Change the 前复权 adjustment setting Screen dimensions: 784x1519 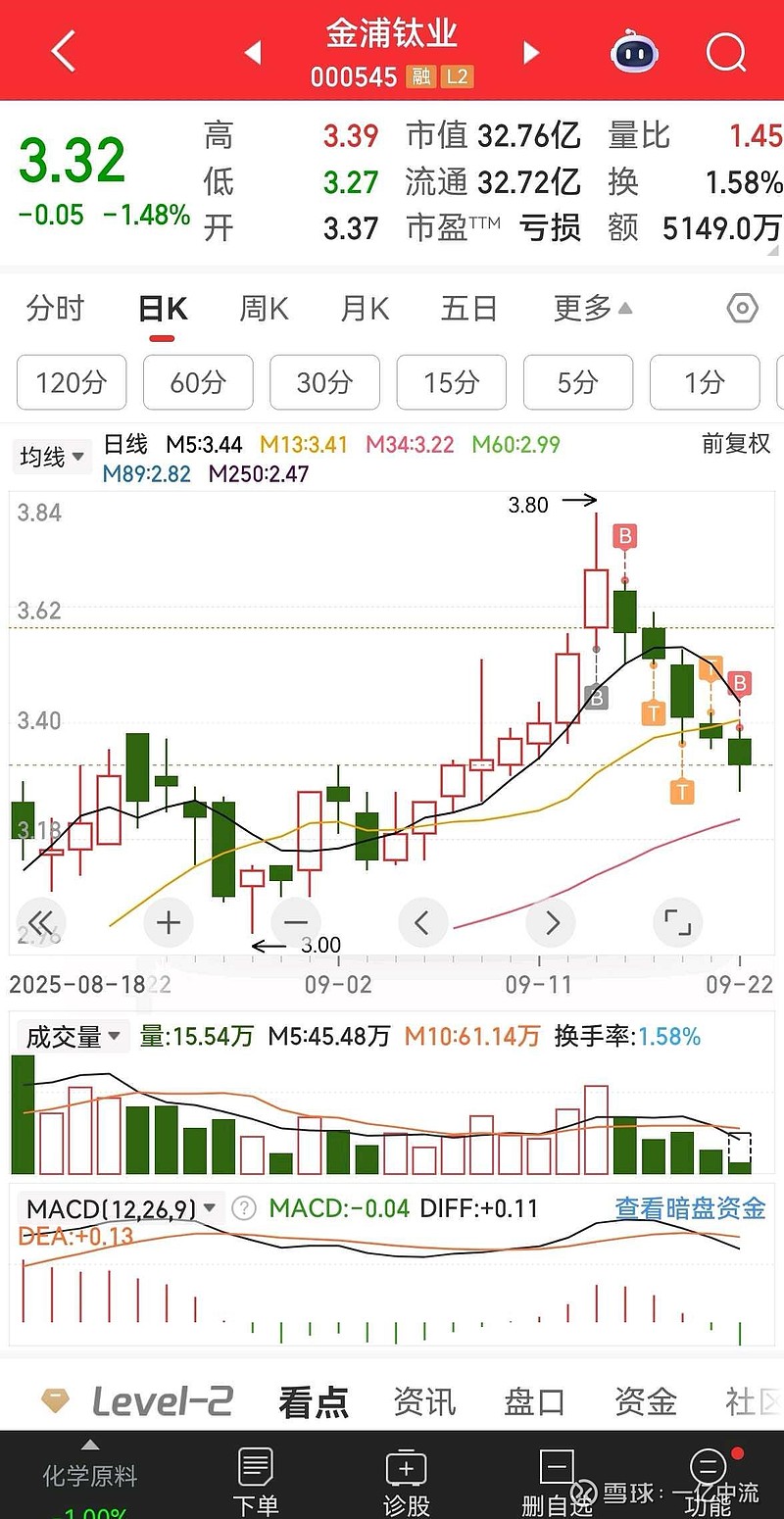click(x=736, y=444)
